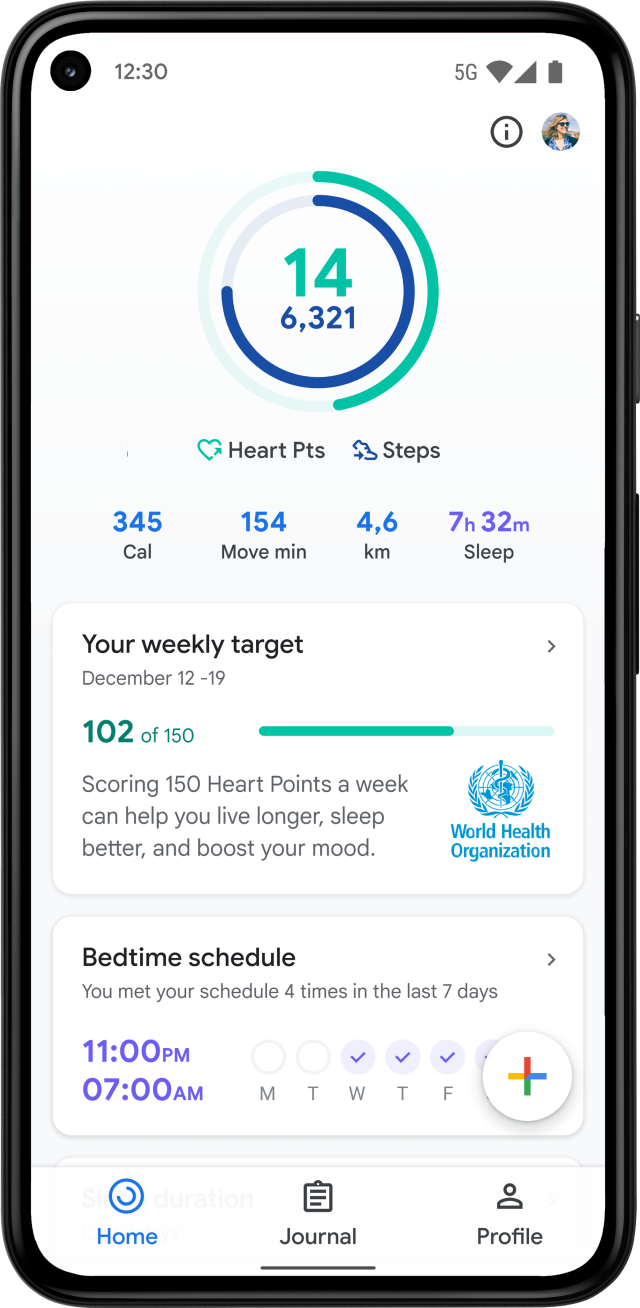Viewport: 640px width, 1308px height.
Task: View the 154 Move min stat
Action: click(x=264, y=535)
